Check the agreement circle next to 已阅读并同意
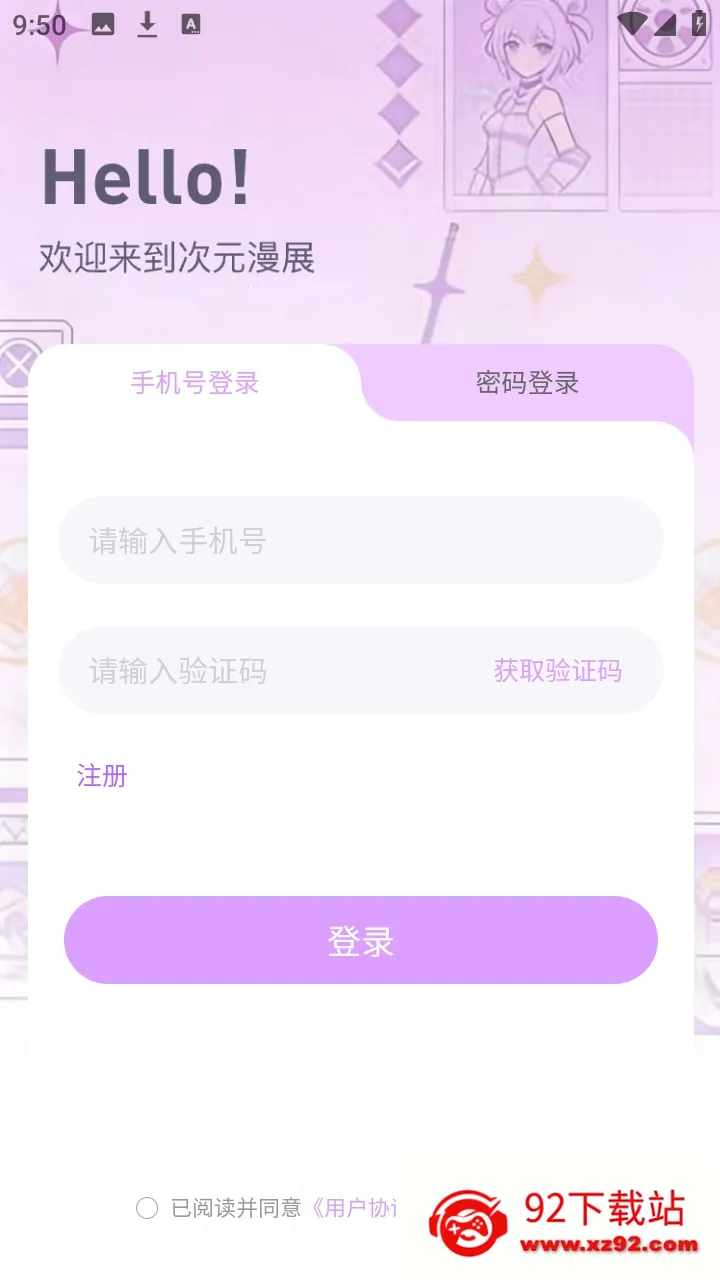This screenshot has width=720, height=1280. [x=147, y=1208]
